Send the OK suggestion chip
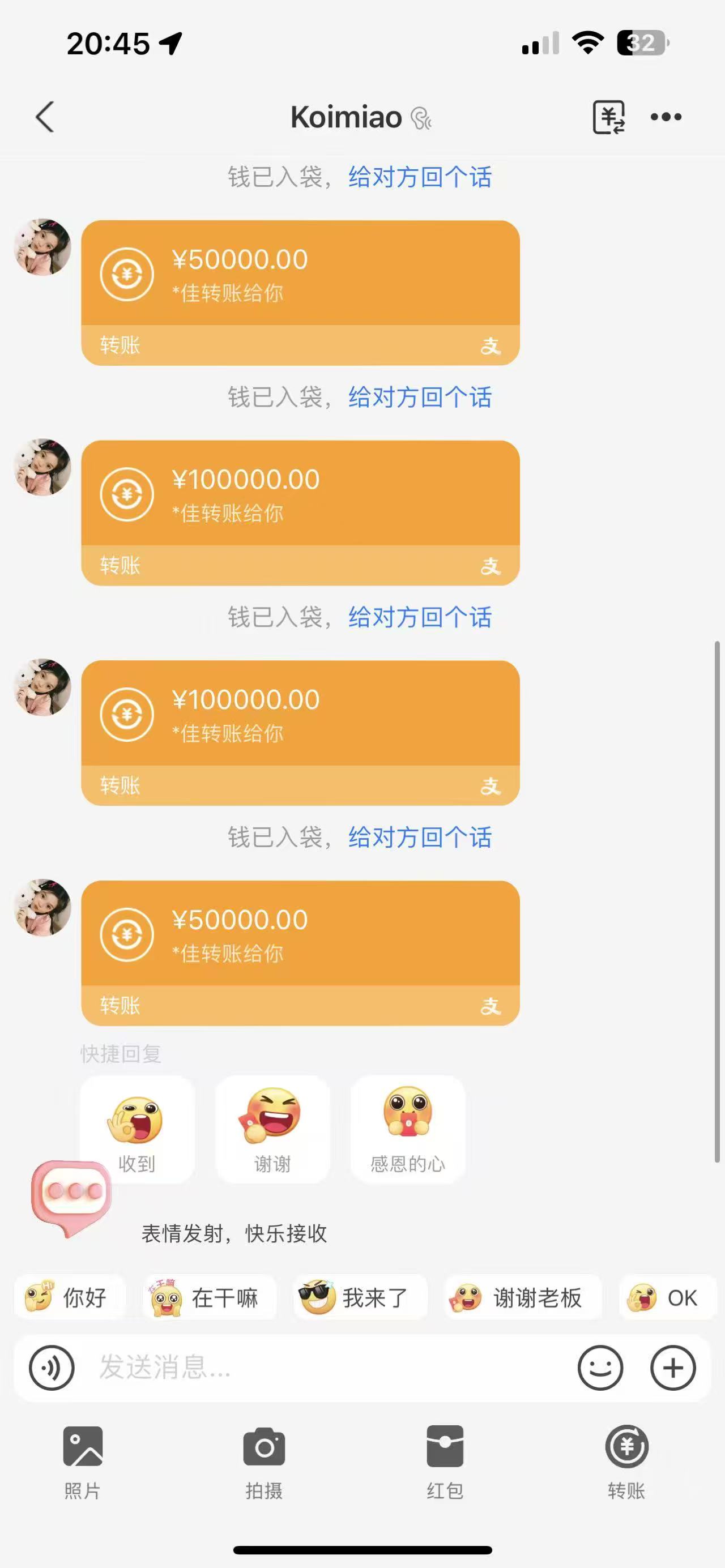The height and width of the screenshot is (1568, 725). pos(667,1298)
